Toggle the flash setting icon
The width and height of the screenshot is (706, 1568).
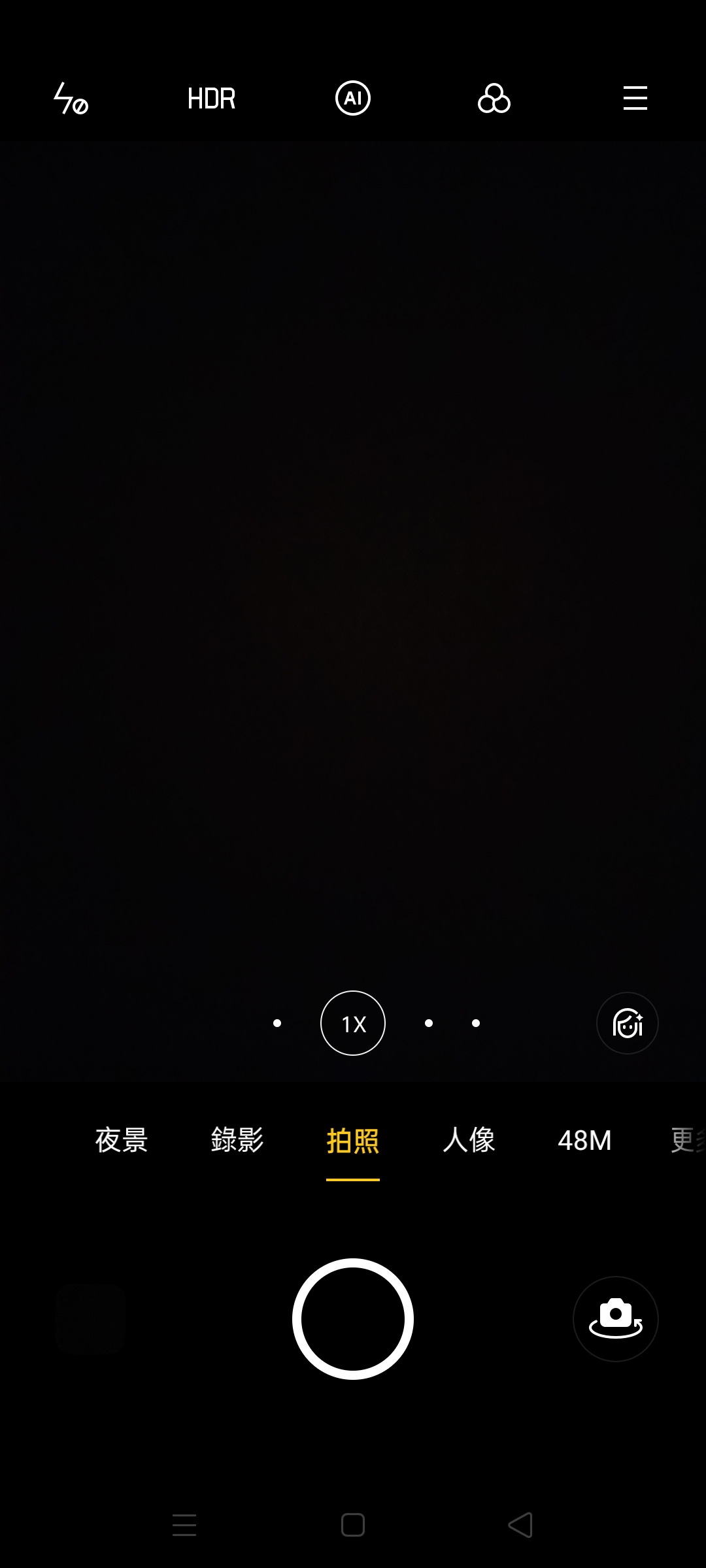71,99
